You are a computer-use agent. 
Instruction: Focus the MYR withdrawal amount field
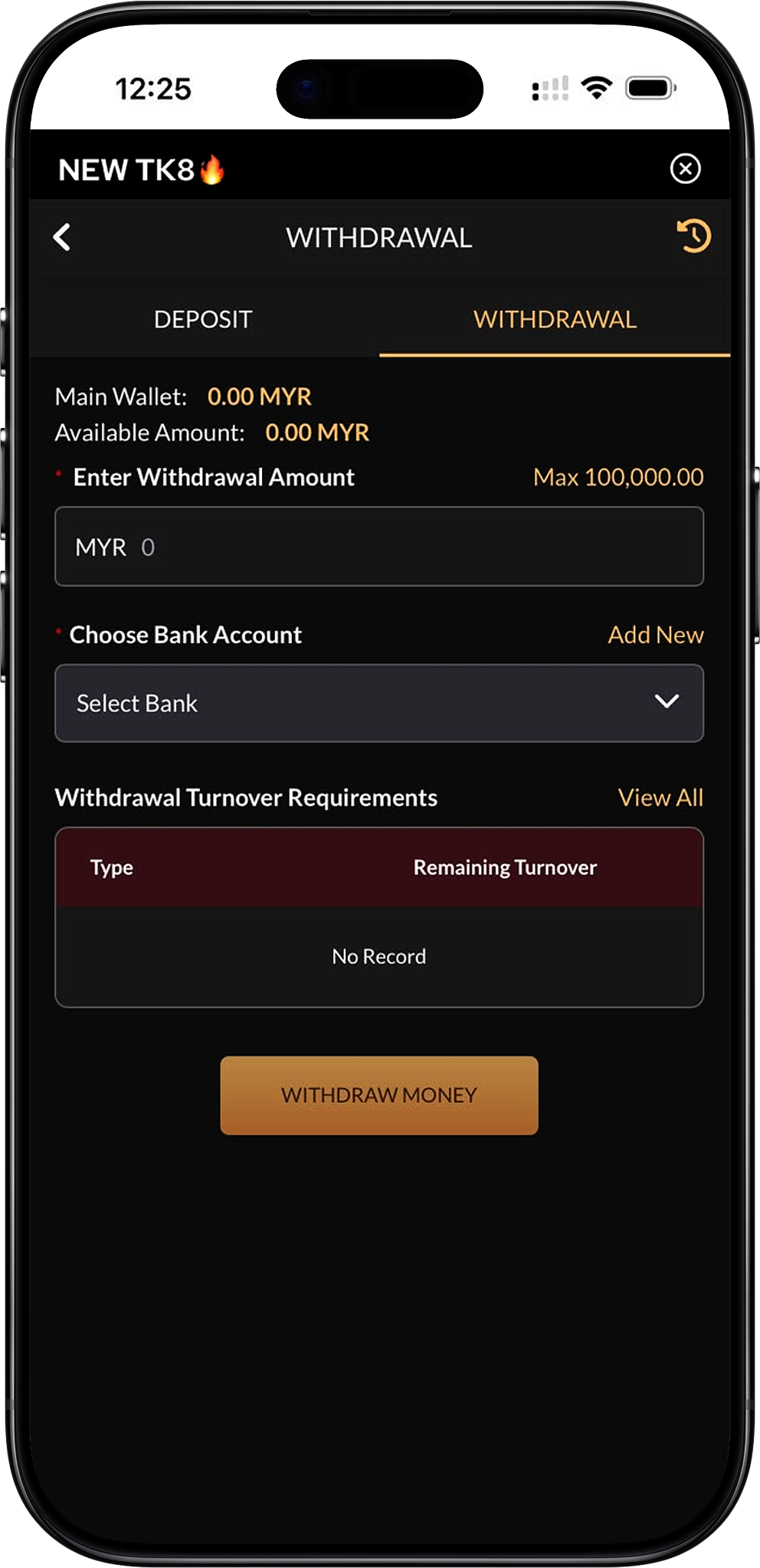(379, 547)
